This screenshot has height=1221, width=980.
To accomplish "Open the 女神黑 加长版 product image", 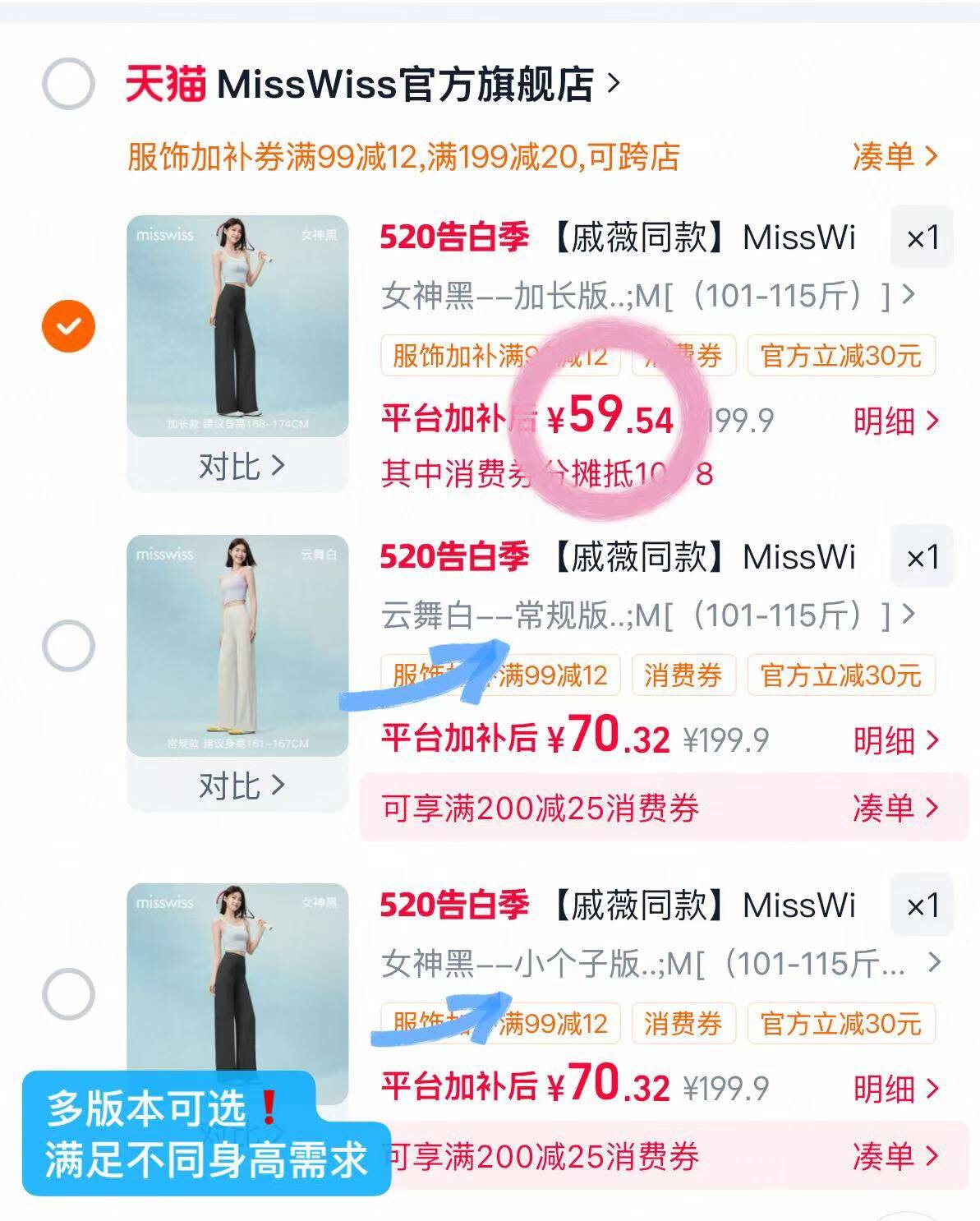I will [x=237, y=326].
